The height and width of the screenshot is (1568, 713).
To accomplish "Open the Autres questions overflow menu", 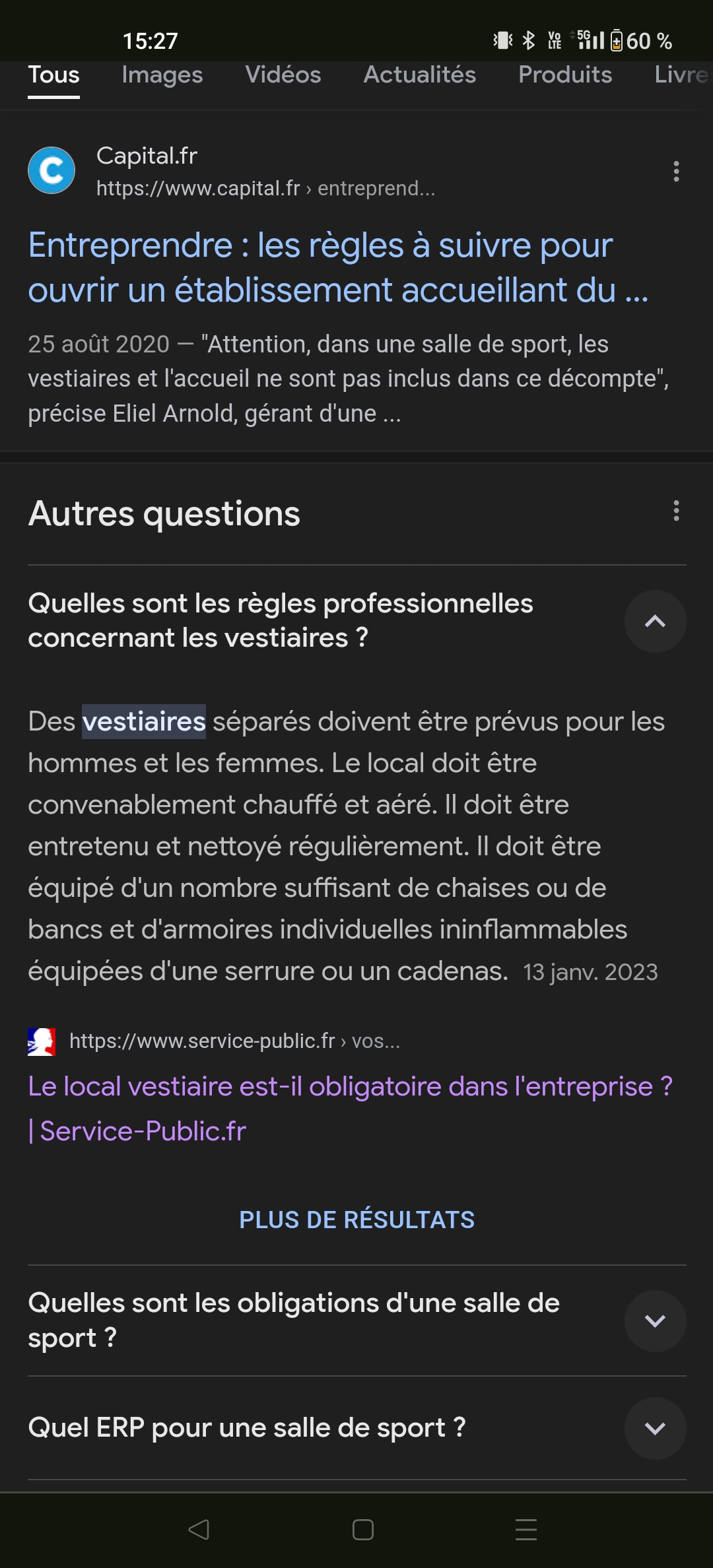I will [676, 511].
